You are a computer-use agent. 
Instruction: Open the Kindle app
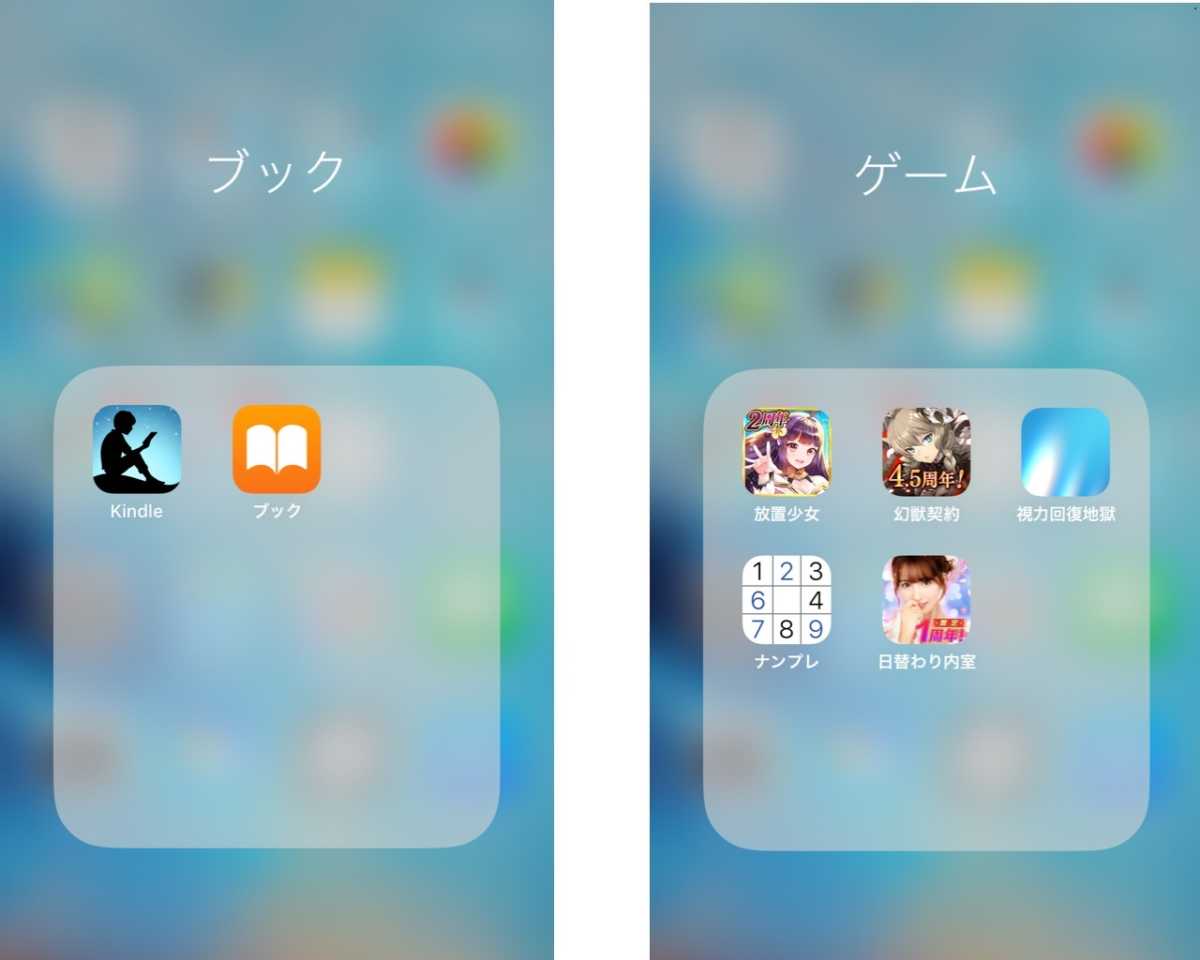[137, 449]
